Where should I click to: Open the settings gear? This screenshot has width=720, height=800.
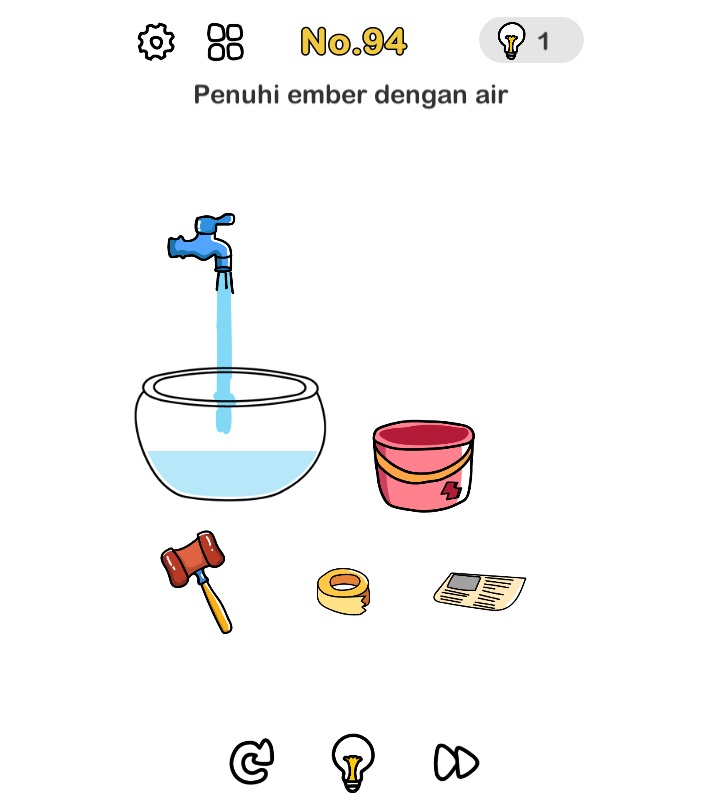click(x=156, y=41)
